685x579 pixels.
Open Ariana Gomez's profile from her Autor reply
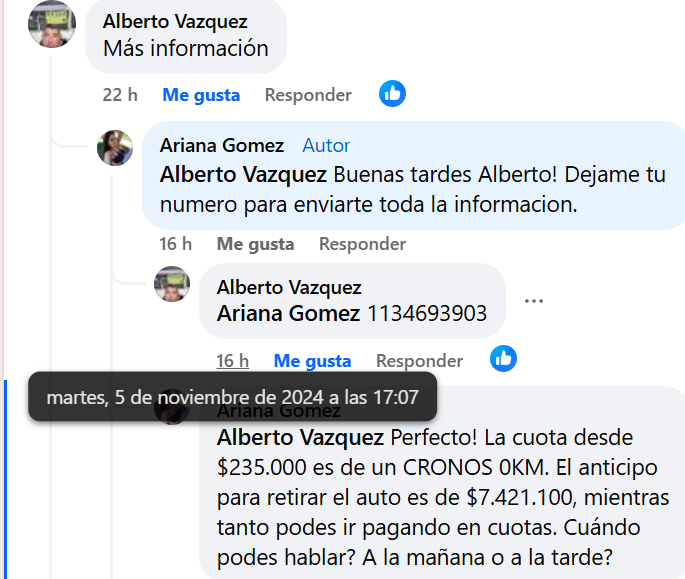pyautogui.click(x=222, y=146)
